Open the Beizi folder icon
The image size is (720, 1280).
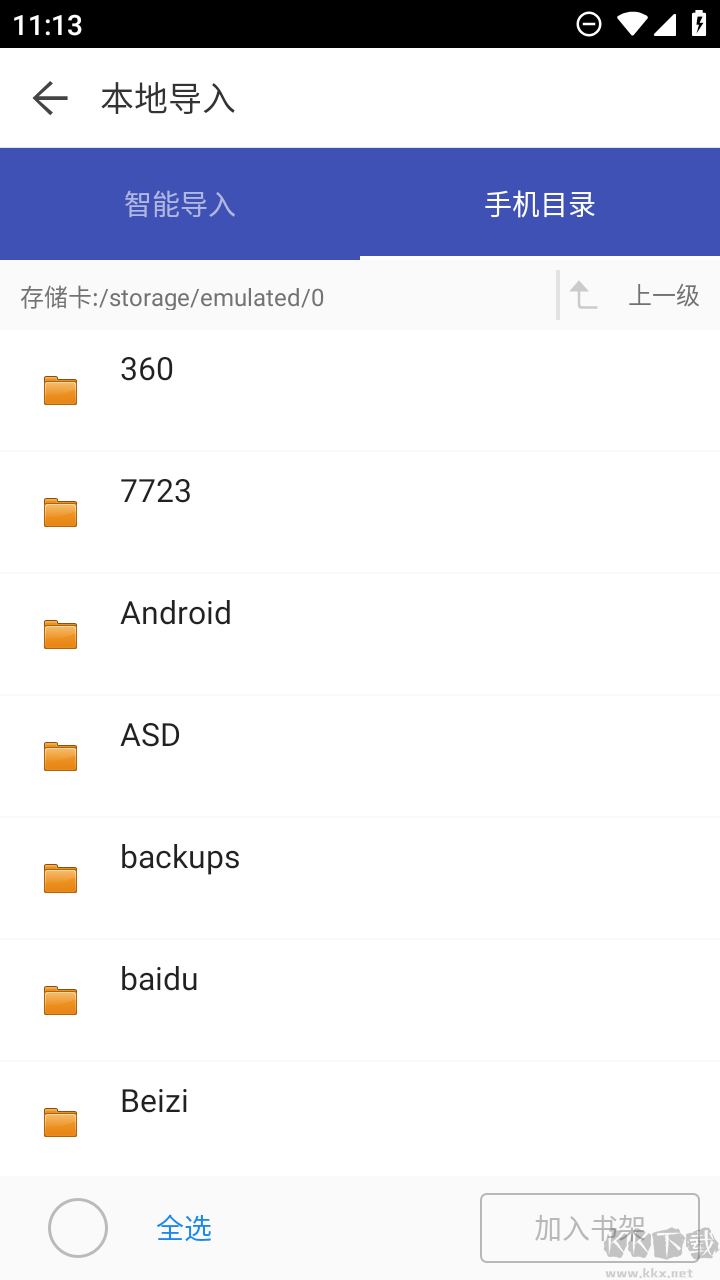60,1122
